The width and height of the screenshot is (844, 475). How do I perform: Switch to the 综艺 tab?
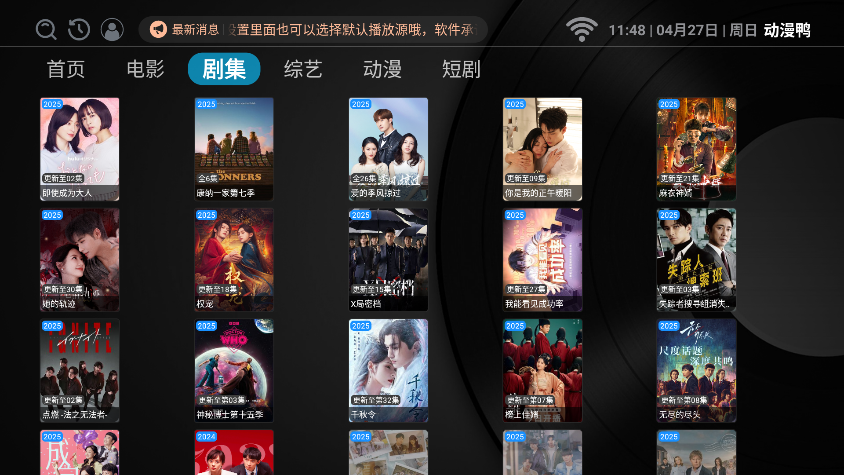point(303,70)
